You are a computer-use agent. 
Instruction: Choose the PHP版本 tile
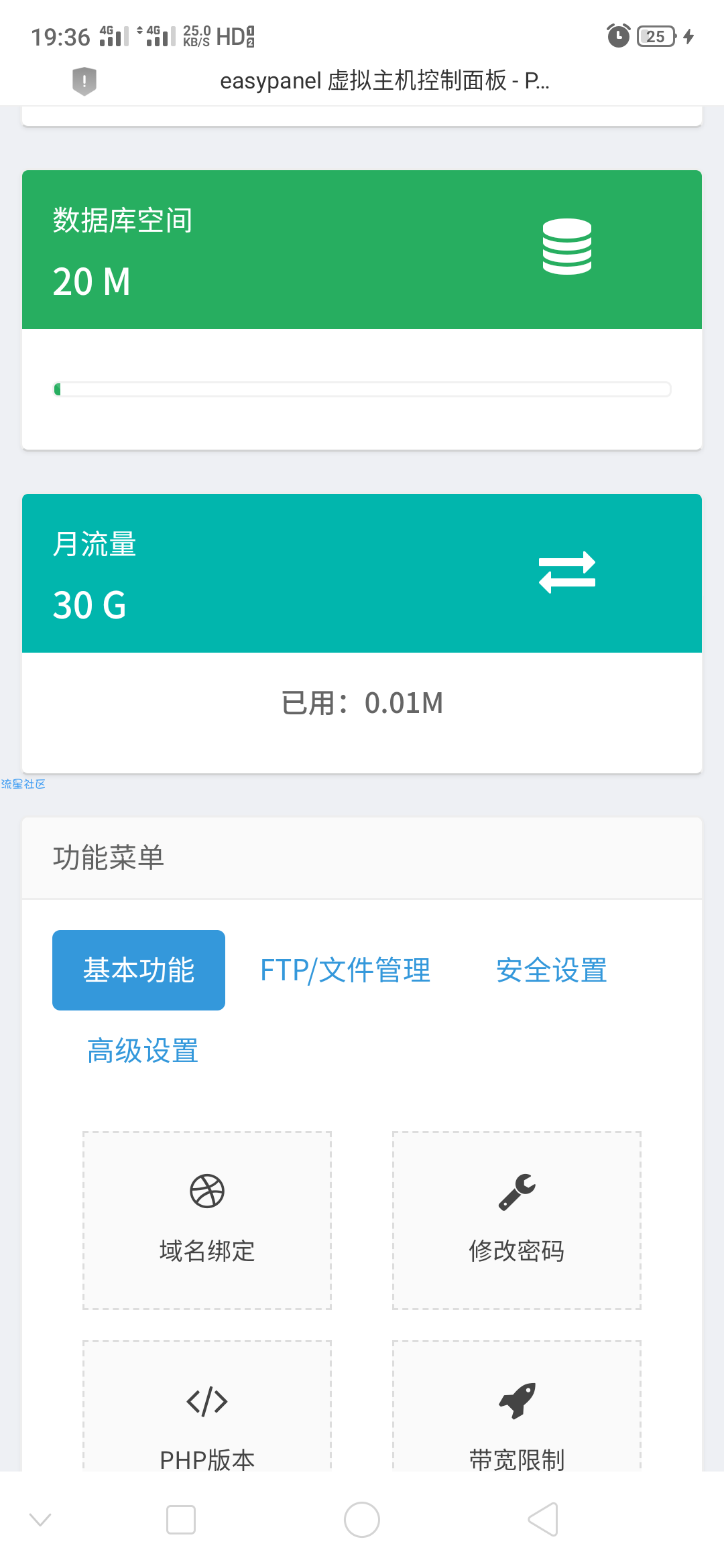click(x=207, y=1406)
